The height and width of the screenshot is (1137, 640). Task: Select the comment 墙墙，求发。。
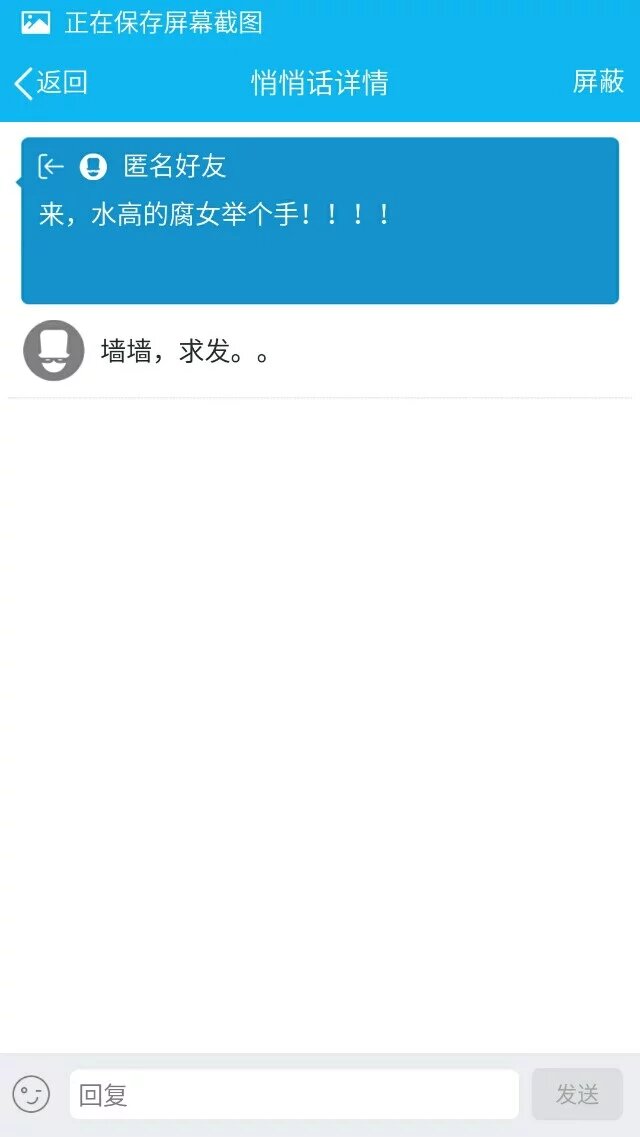pyautogui.click(x=186, y=352)
